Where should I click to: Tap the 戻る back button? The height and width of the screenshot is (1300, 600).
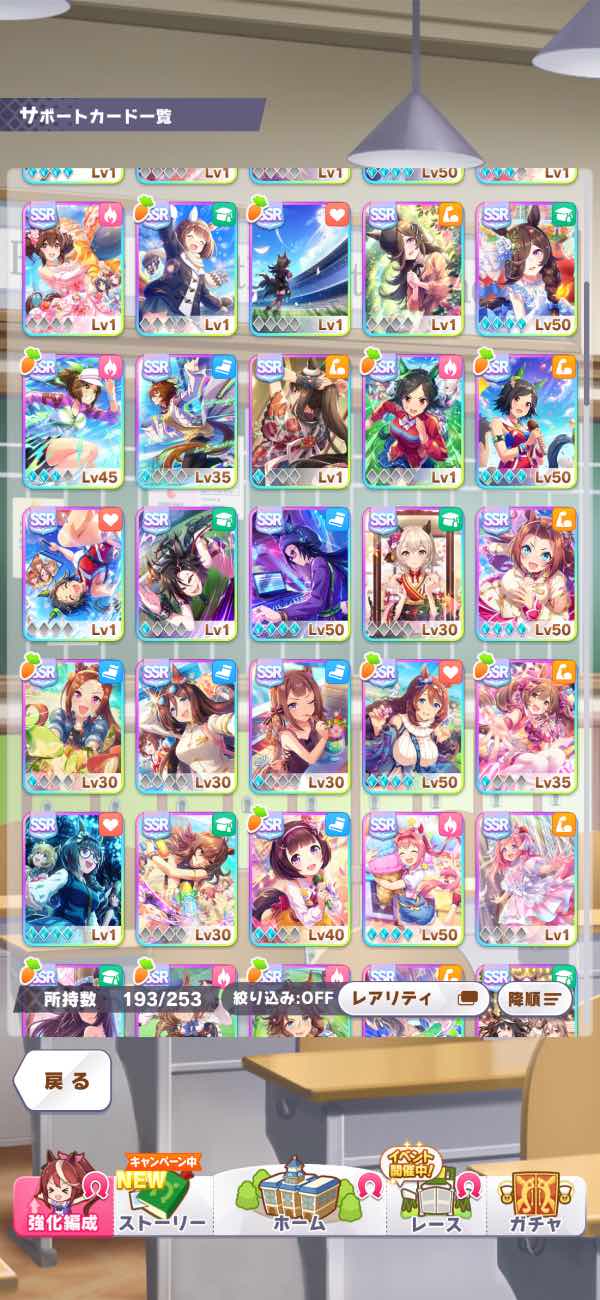pyautogui.click(x=62, y=1081)
